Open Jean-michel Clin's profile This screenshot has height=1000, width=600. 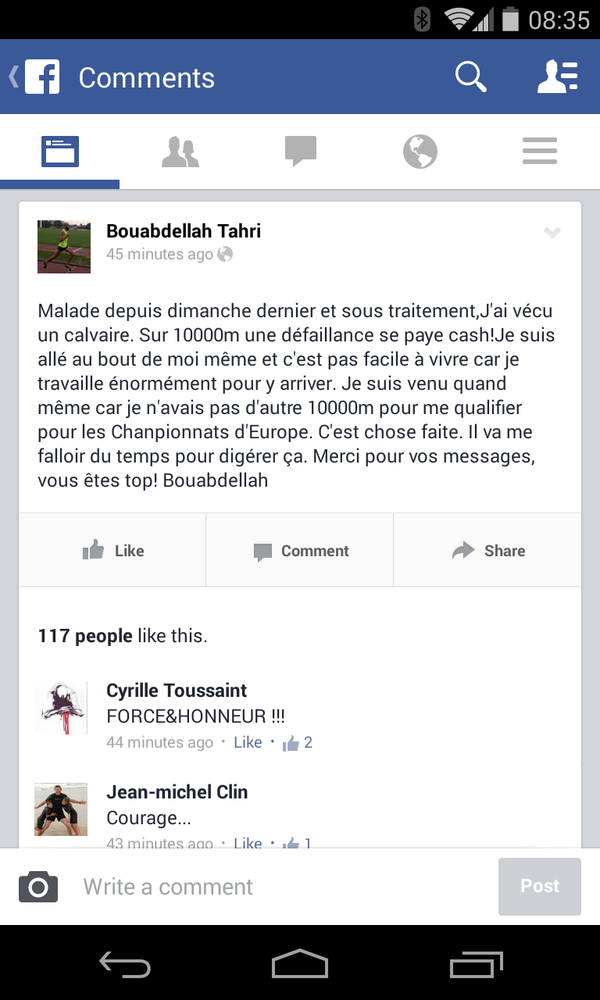[x=177, y=792]
